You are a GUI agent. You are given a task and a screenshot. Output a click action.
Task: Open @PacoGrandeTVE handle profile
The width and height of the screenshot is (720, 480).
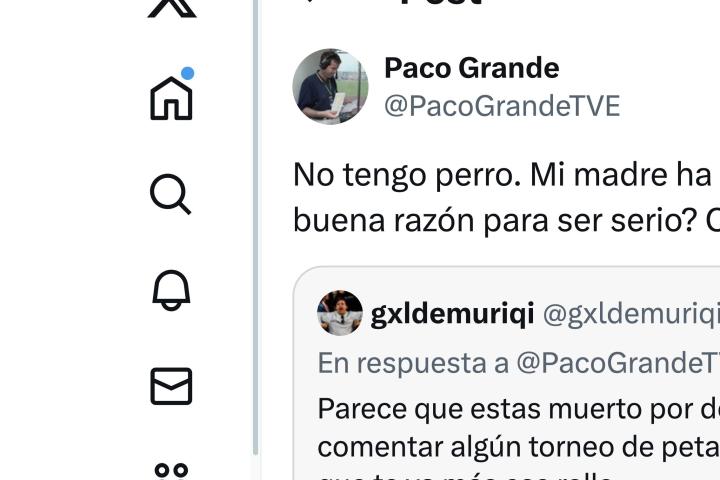(502, 106)
